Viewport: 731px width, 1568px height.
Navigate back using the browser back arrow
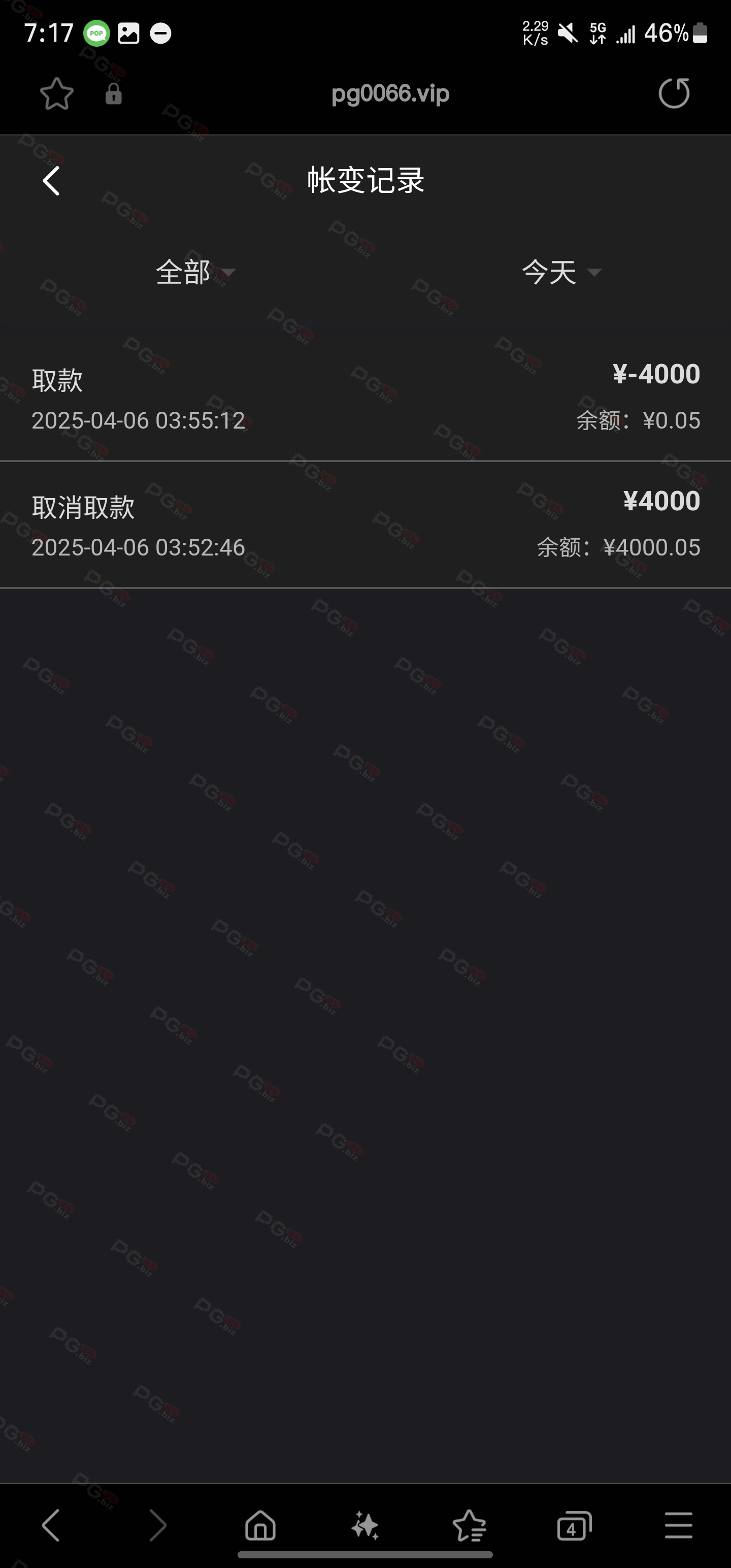pos(51,1525)
